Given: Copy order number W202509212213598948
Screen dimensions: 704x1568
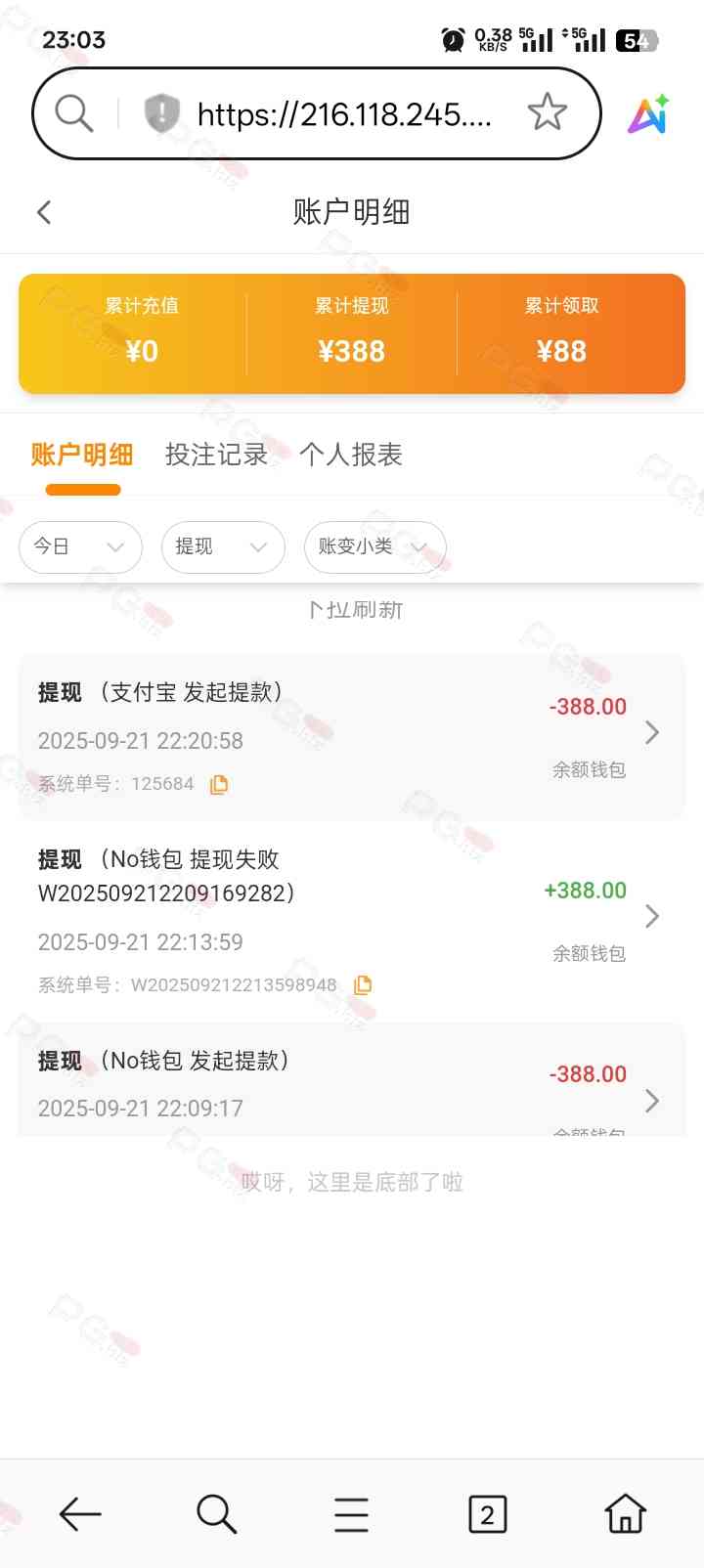Looking at the screenshot, I should coord(363,985).
